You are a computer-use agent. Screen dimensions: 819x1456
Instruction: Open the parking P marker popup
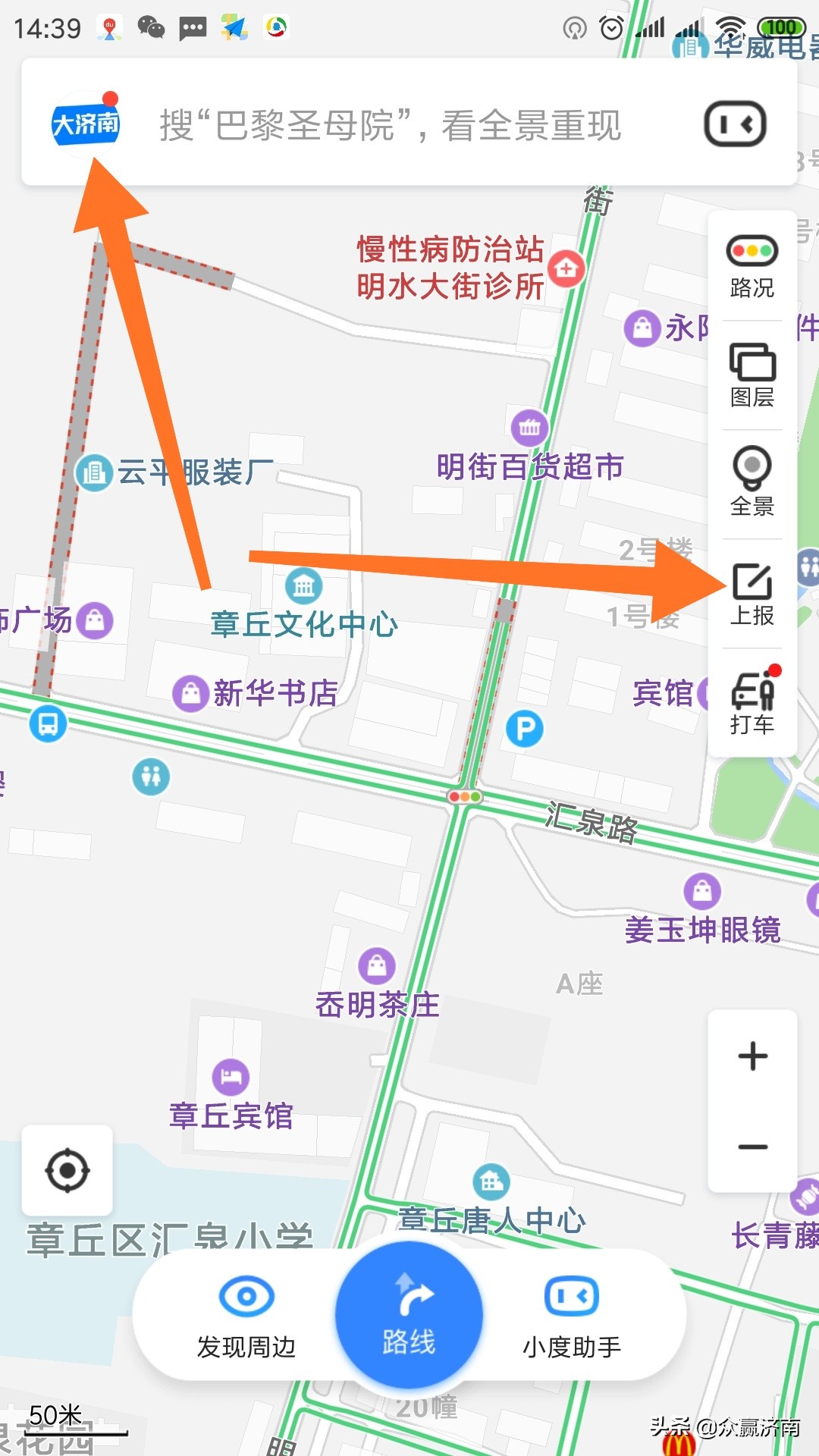pos(525,728)
